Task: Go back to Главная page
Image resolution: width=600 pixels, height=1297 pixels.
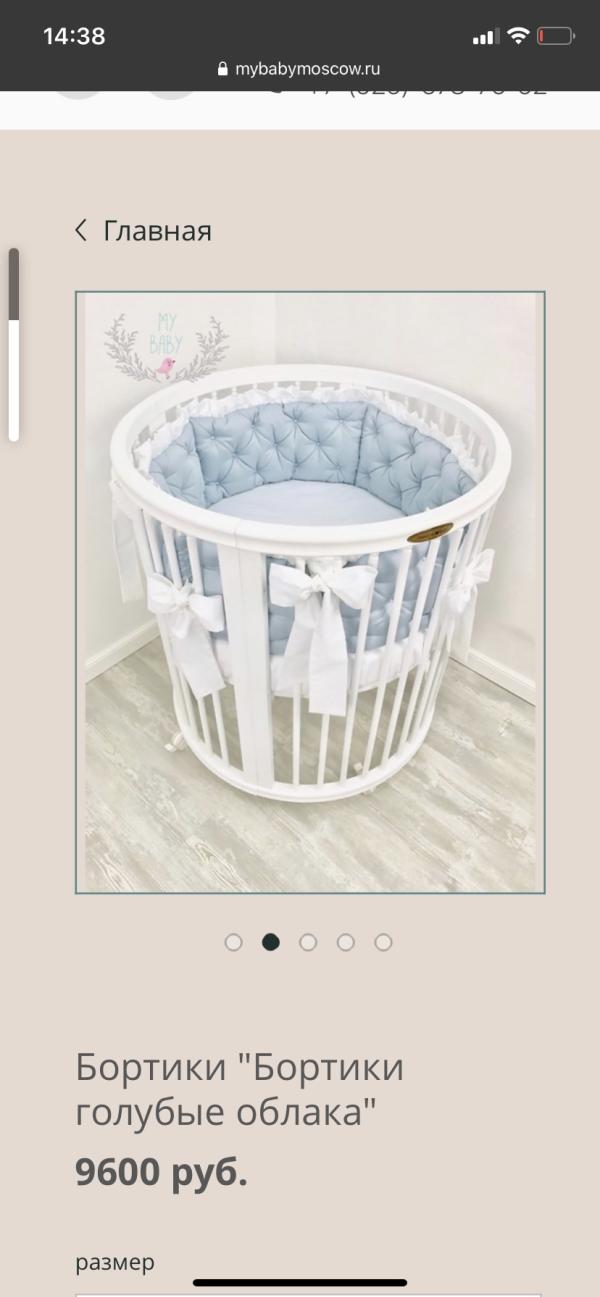Action: pyautogui.click(x=144, y=231)
